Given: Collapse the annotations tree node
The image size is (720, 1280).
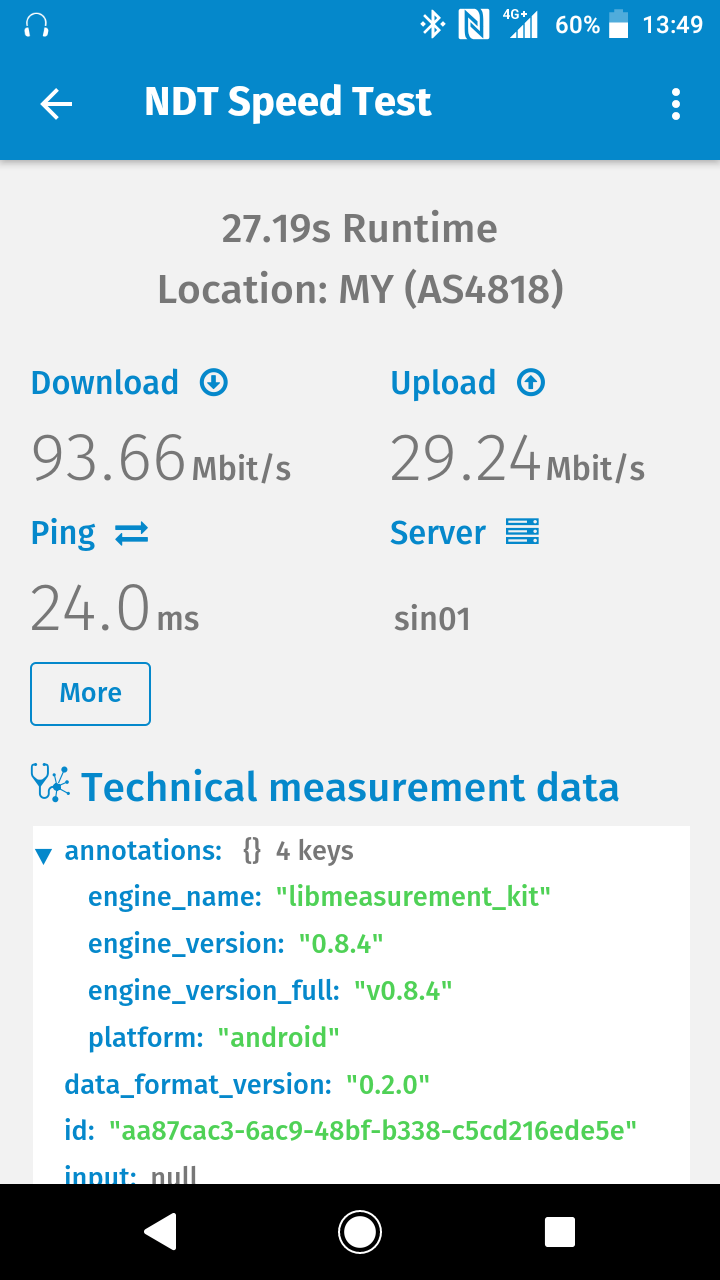Looking at the screenshot, I should tap(43, 855).
